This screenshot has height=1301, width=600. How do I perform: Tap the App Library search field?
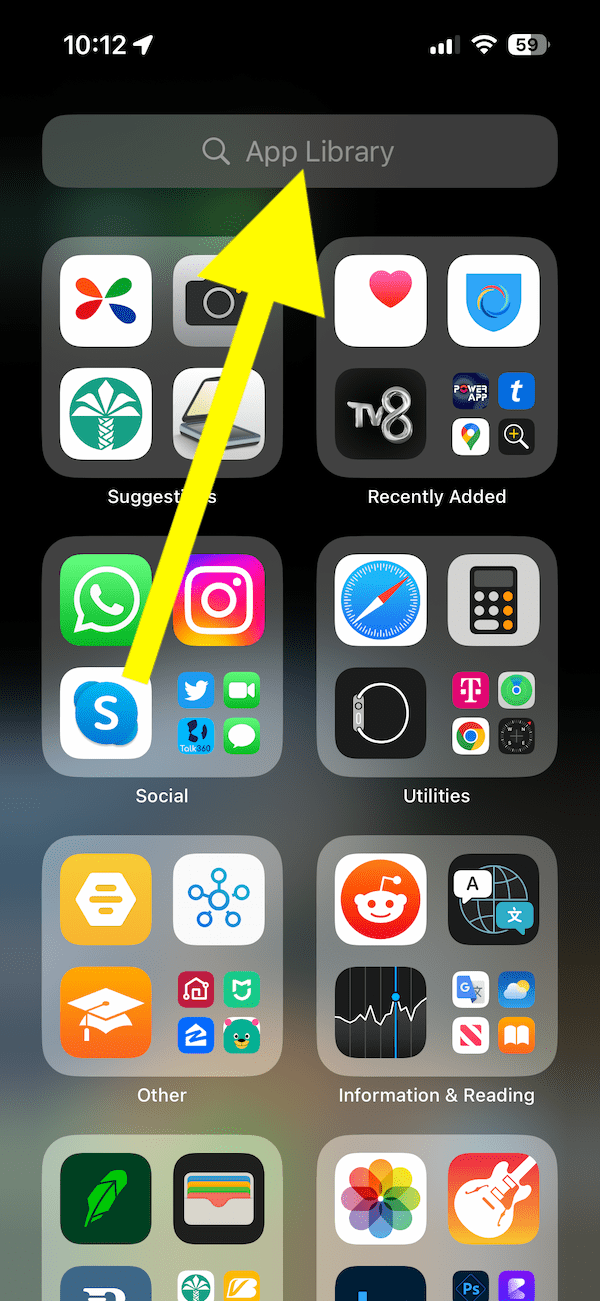(x=300, y=151)
